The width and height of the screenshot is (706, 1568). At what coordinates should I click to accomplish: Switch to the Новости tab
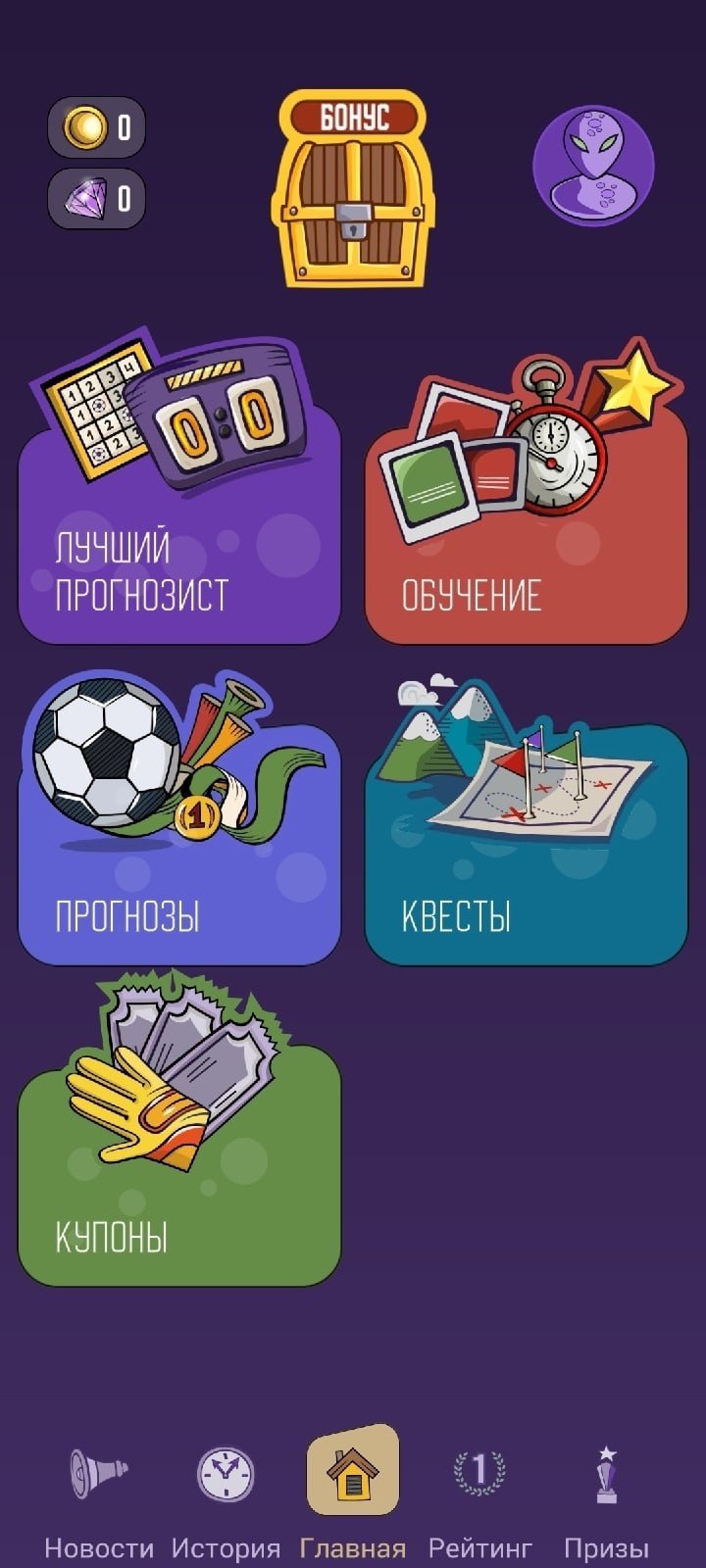98,1497
